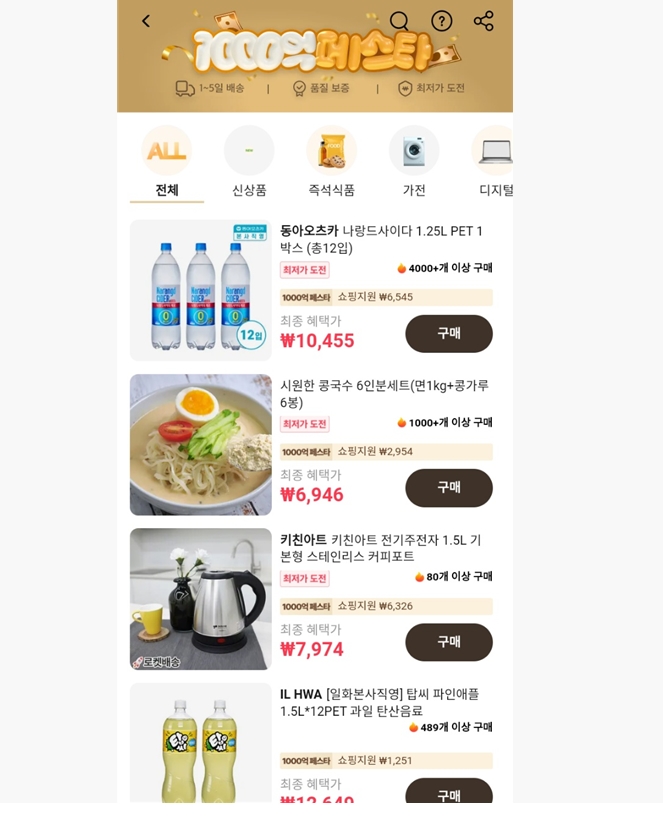View the 콩국수 noodle product photo
The image size is (663, 823).
tap(200, 444)
